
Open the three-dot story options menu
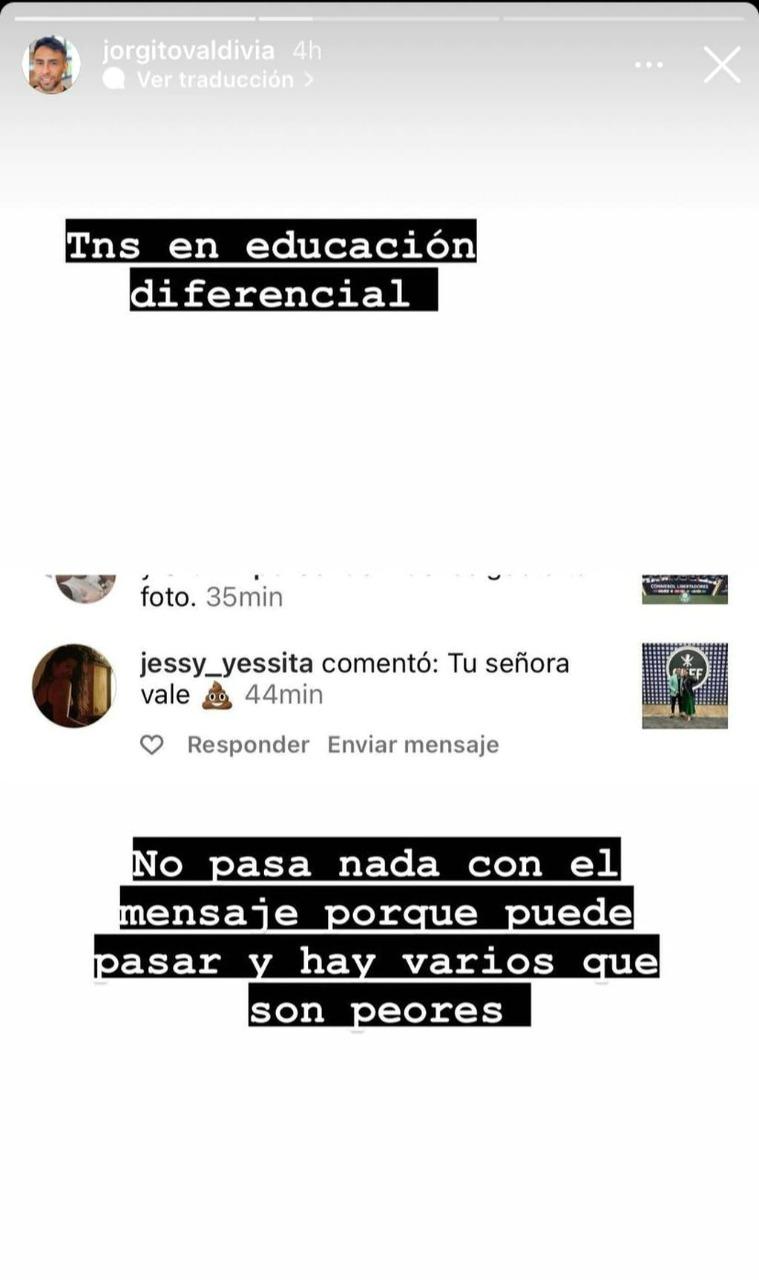click(648, 64)
